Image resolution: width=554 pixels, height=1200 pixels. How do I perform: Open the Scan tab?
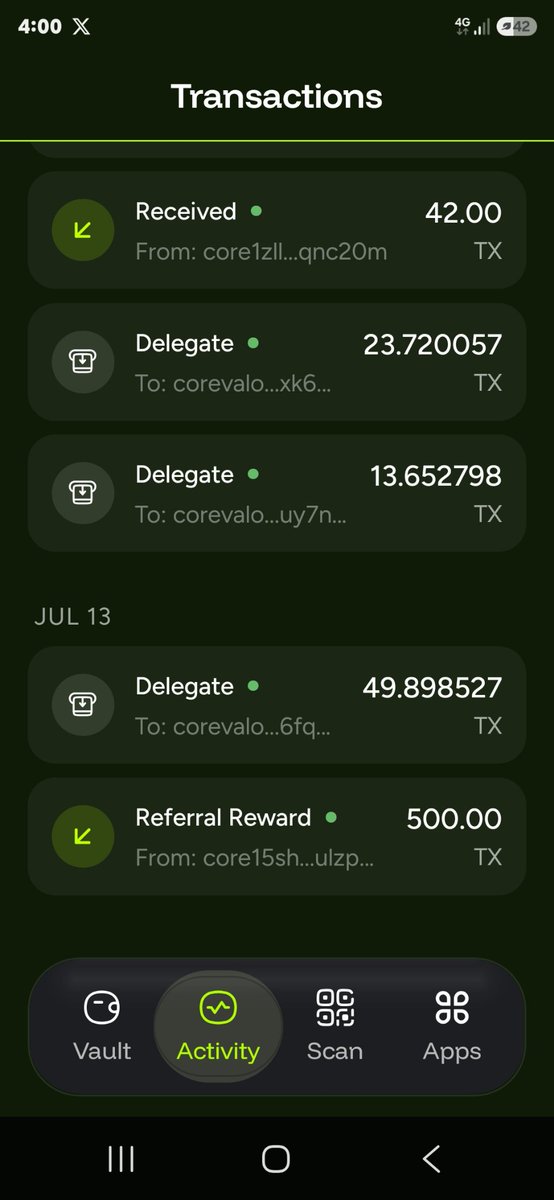335,1026
